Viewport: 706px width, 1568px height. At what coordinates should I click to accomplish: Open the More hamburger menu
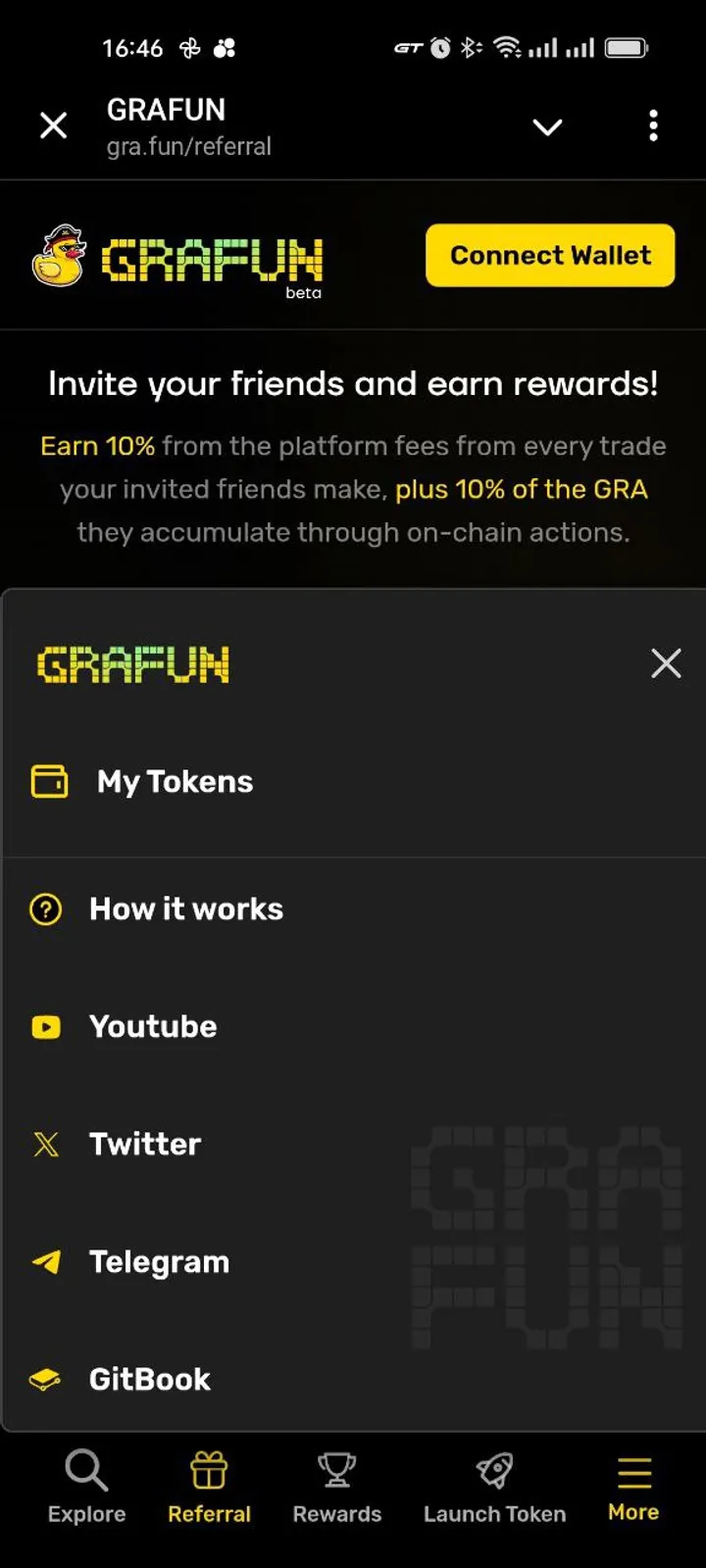click(x=632, y=1470)
